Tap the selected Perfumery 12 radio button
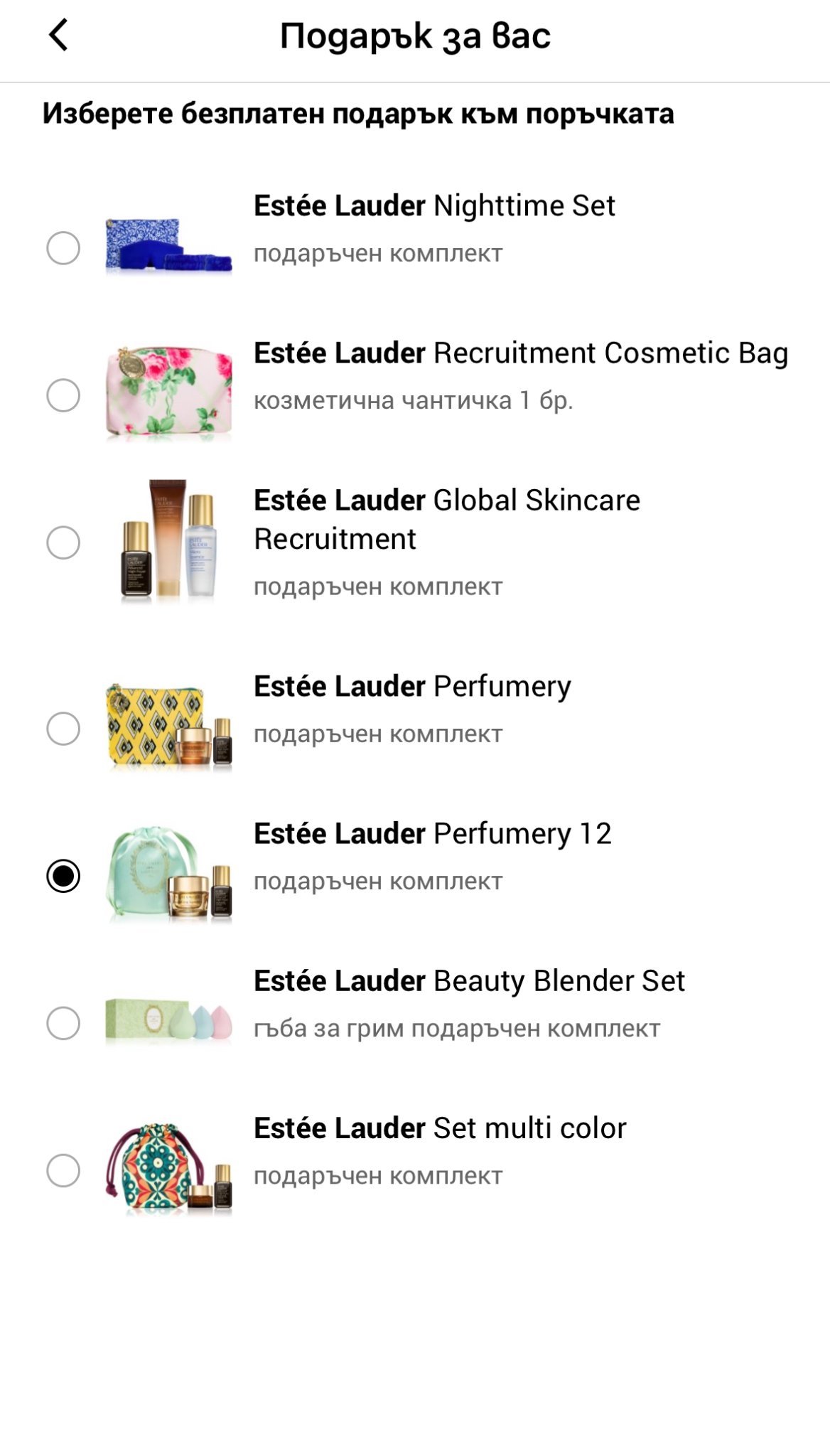830x1456 pixels. point(63,876)
